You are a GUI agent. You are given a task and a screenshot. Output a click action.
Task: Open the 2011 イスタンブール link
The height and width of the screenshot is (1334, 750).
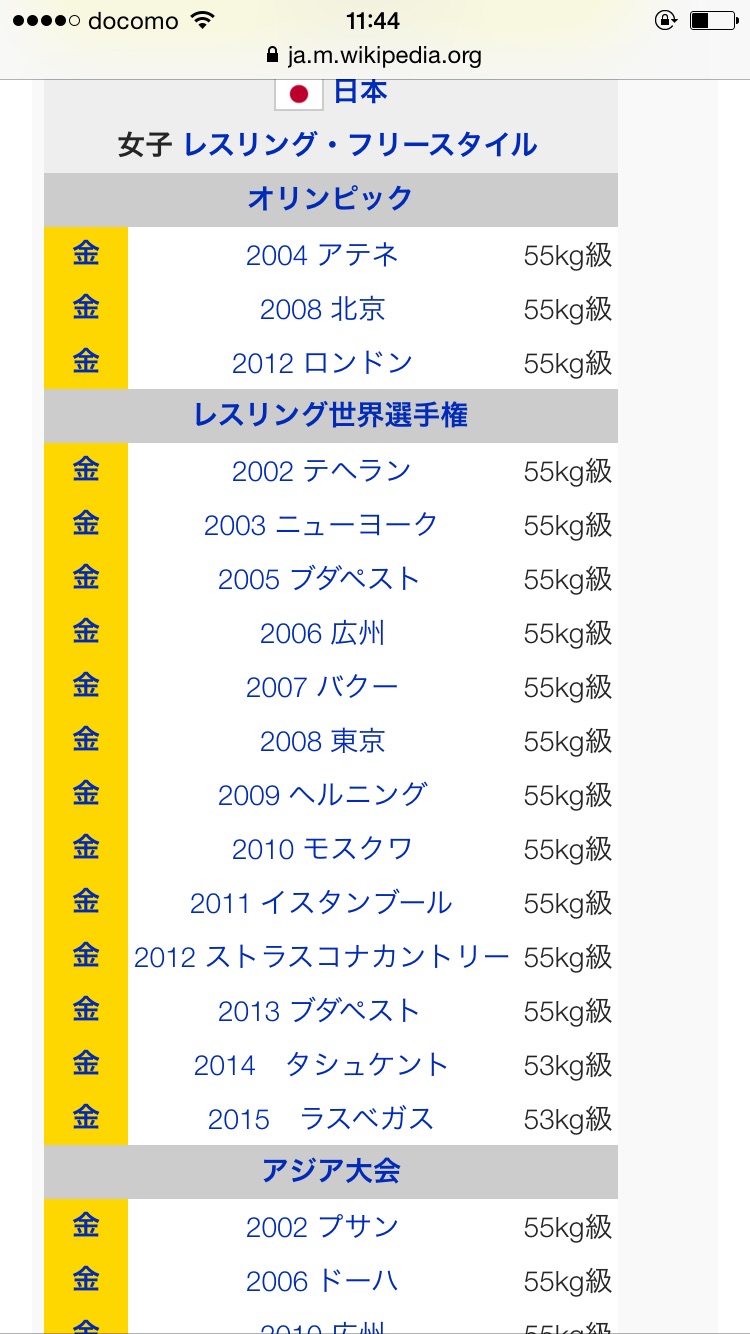(321, 903)
